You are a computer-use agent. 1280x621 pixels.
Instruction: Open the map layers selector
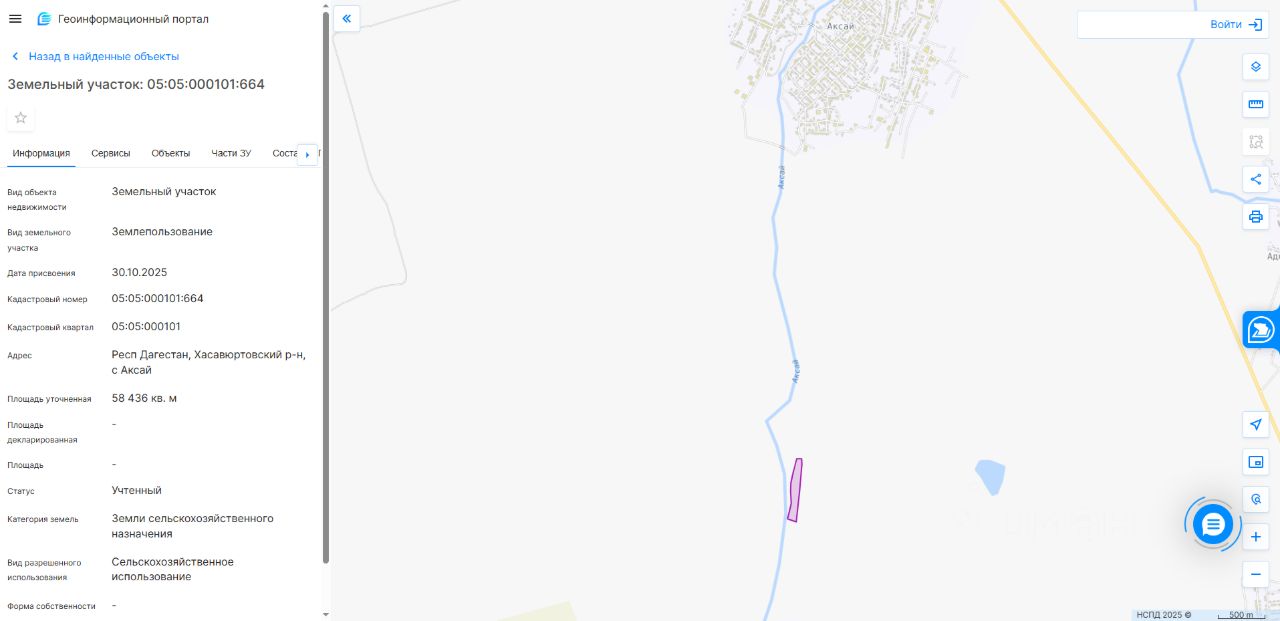pyautogui.click(x=1256, y=67)
